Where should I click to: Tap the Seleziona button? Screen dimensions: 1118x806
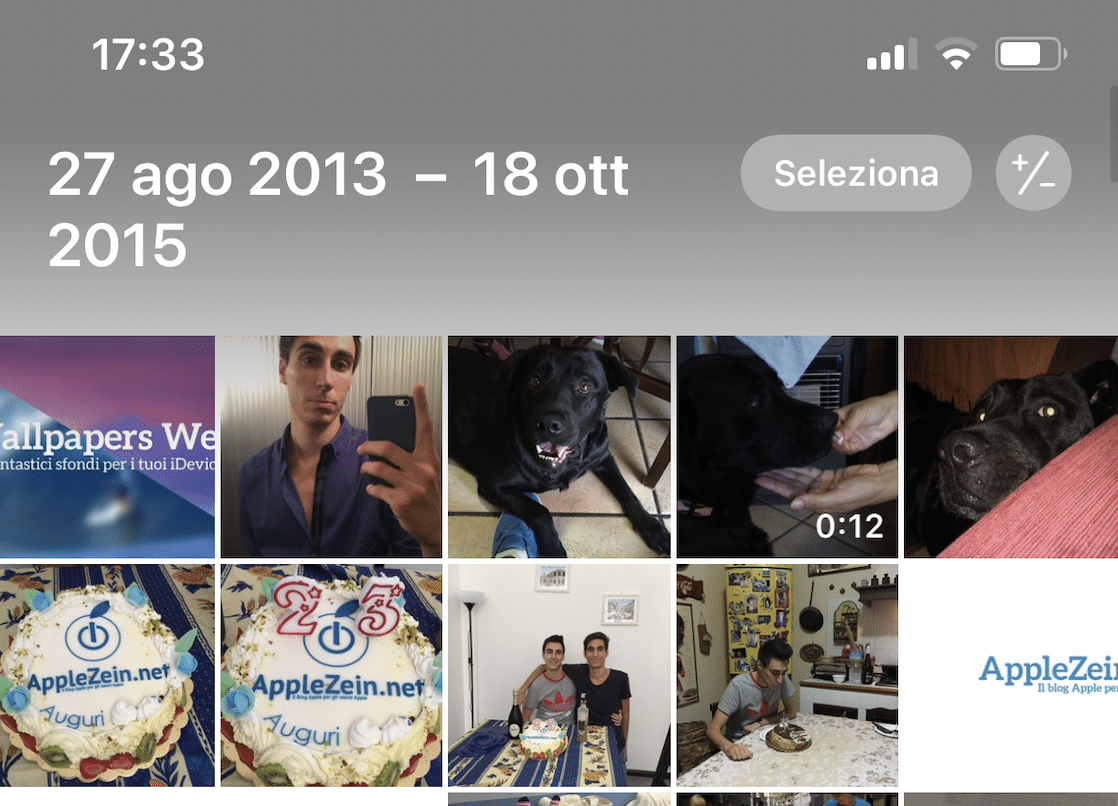pos(855,174)
